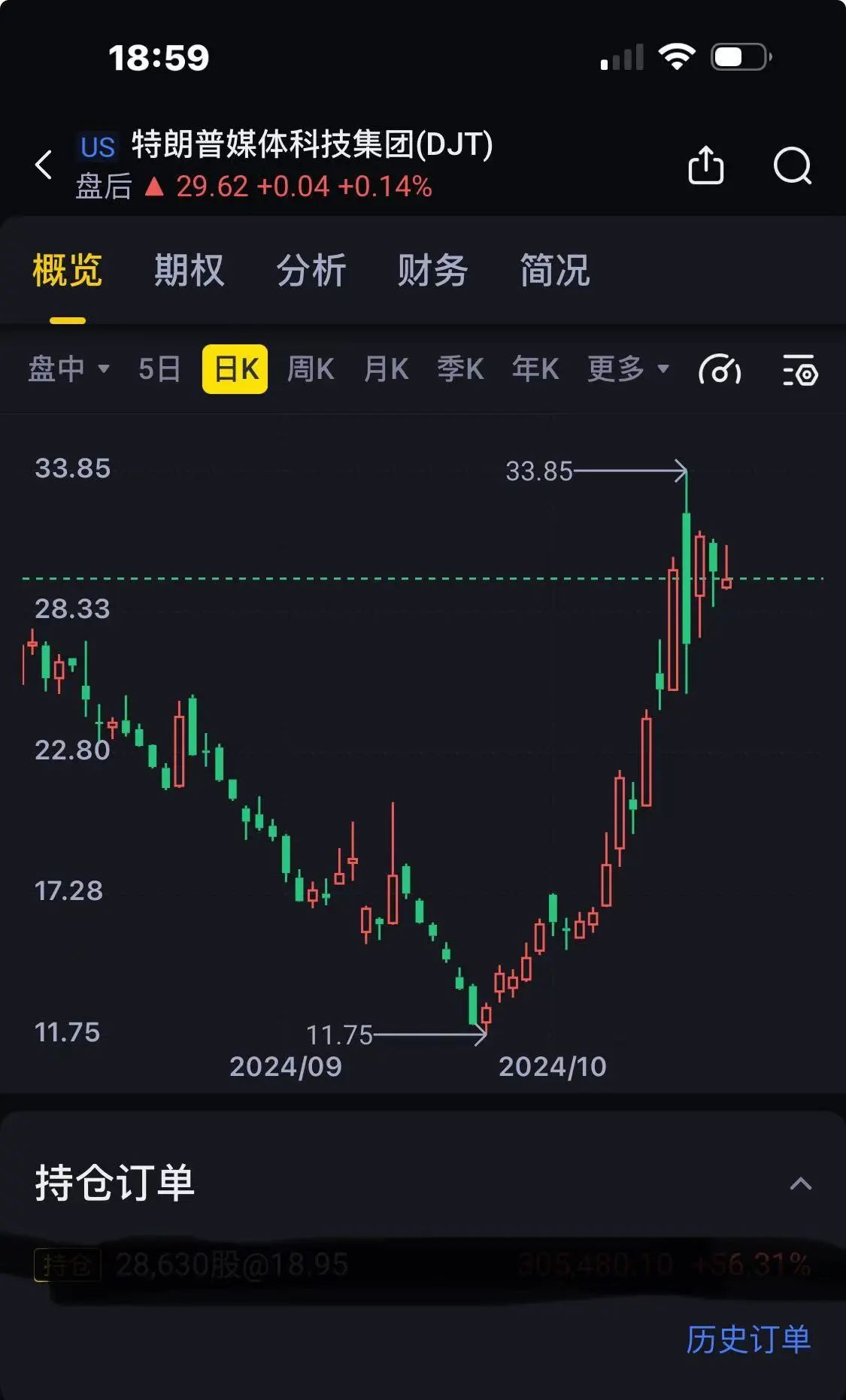
Task: Switch to the 周K chart
Action: pyautogui.click(x=311, y=369)
